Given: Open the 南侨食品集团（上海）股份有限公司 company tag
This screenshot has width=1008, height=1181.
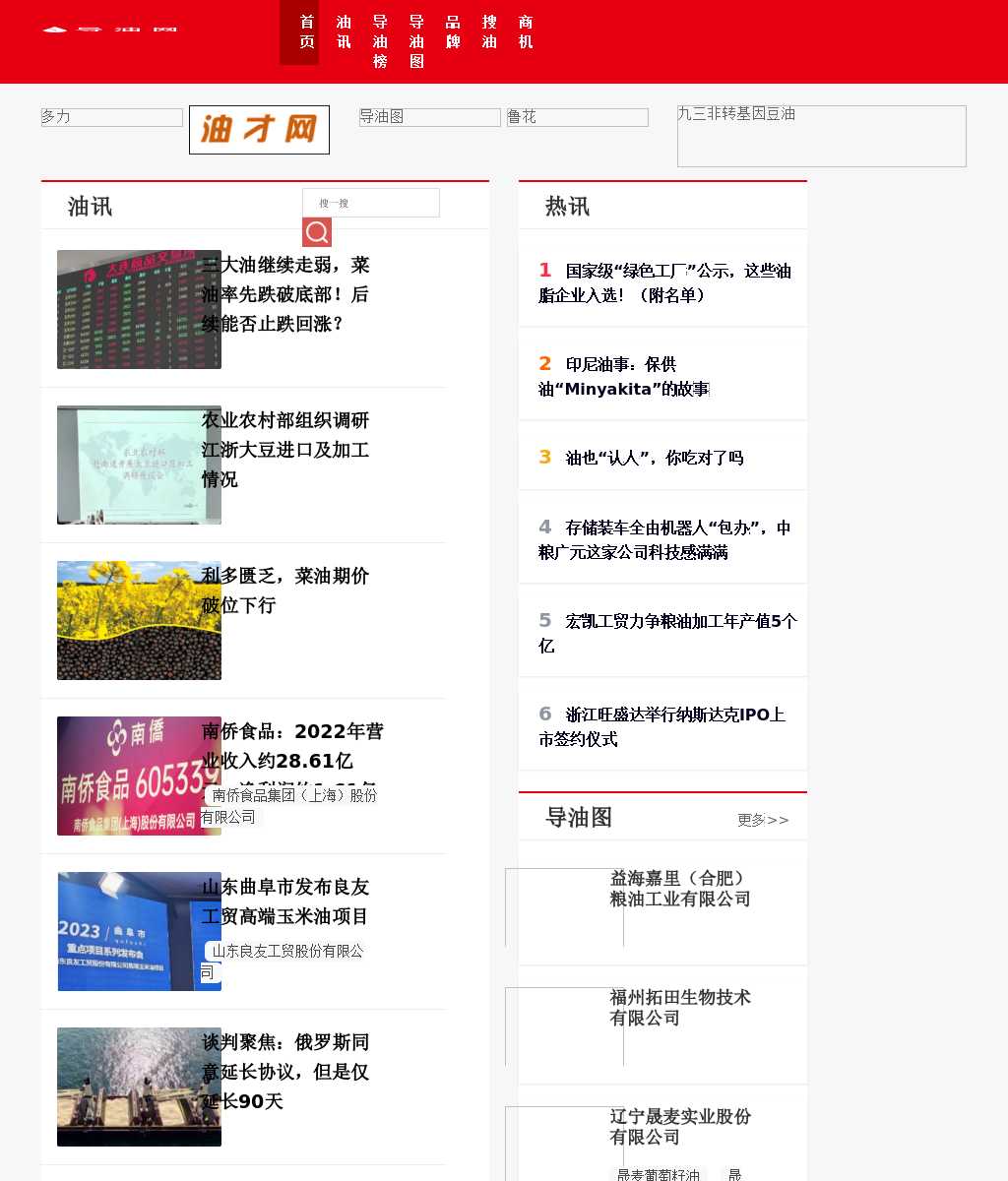Looking at the screenshot, I should tap(289, 805).
